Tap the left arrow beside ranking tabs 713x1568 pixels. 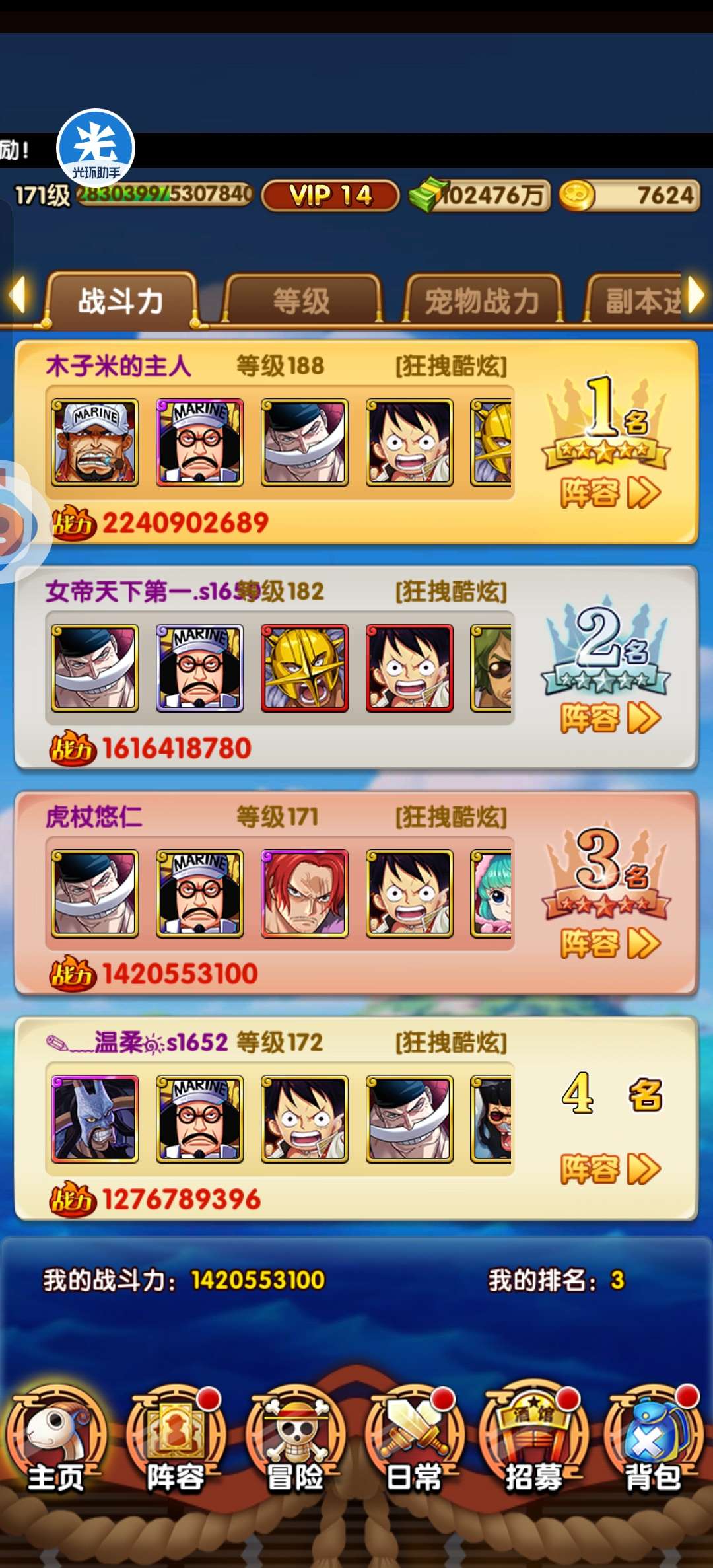pyautogui.click(x=18, y=295)
